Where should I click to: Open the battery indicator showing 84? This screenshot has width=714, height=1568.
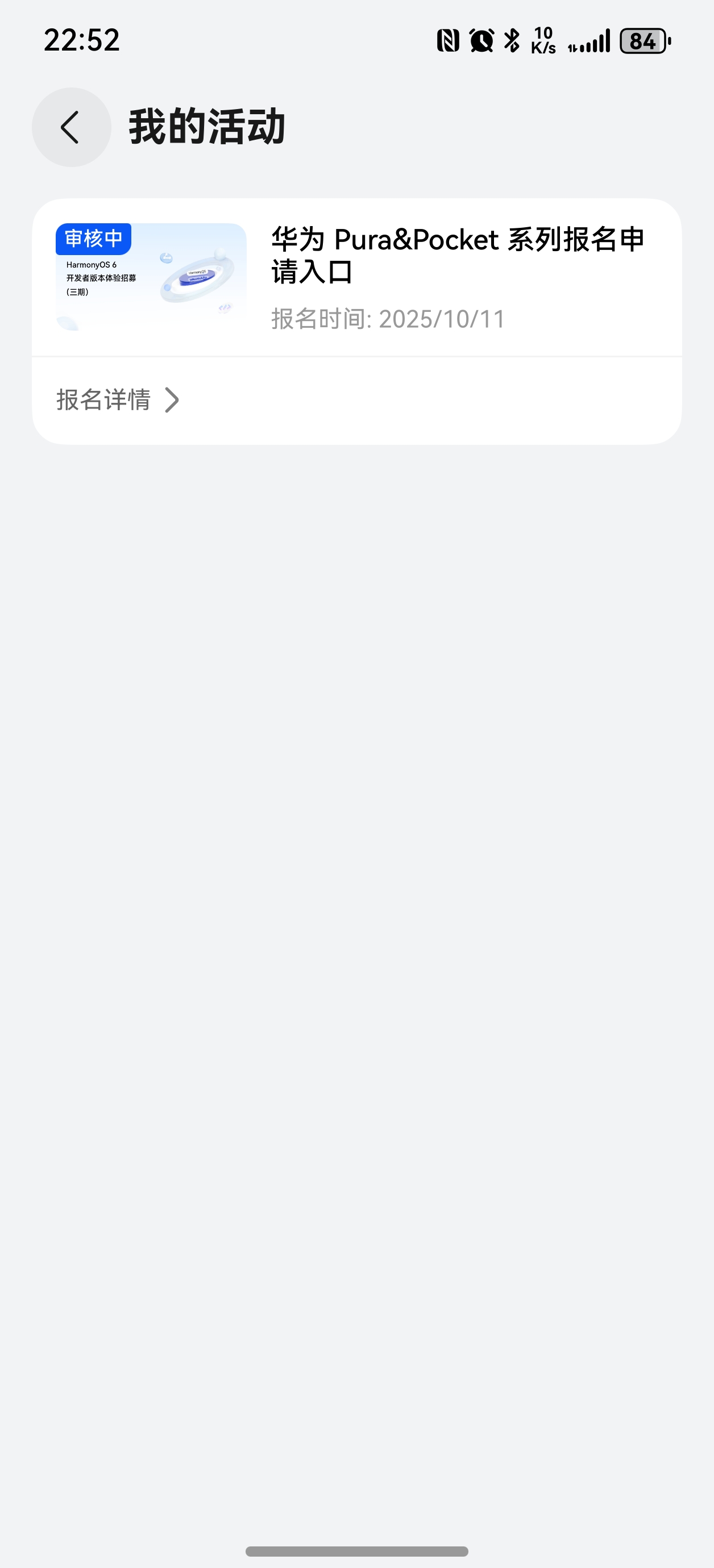(643, 41)
